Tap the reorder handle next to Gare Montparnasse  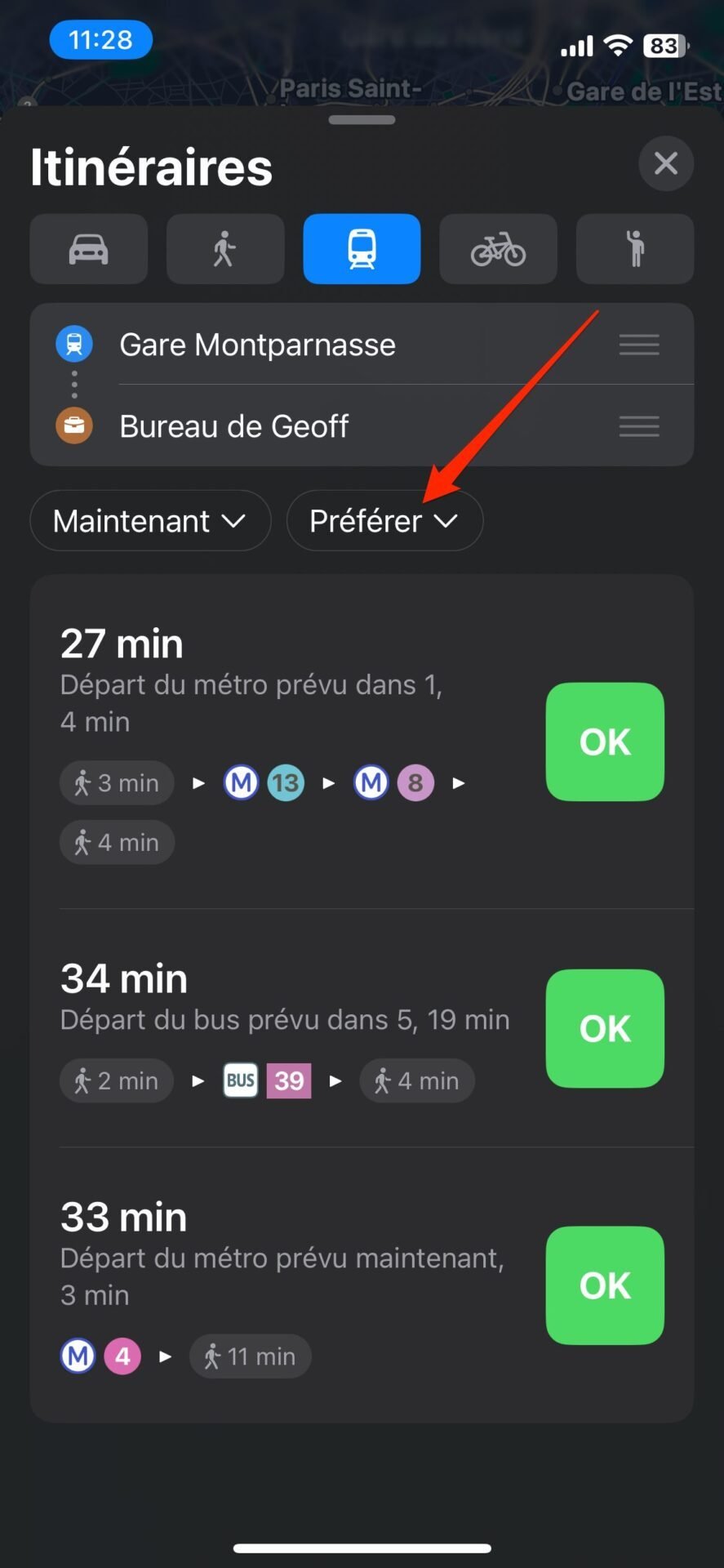coord(639,345)
